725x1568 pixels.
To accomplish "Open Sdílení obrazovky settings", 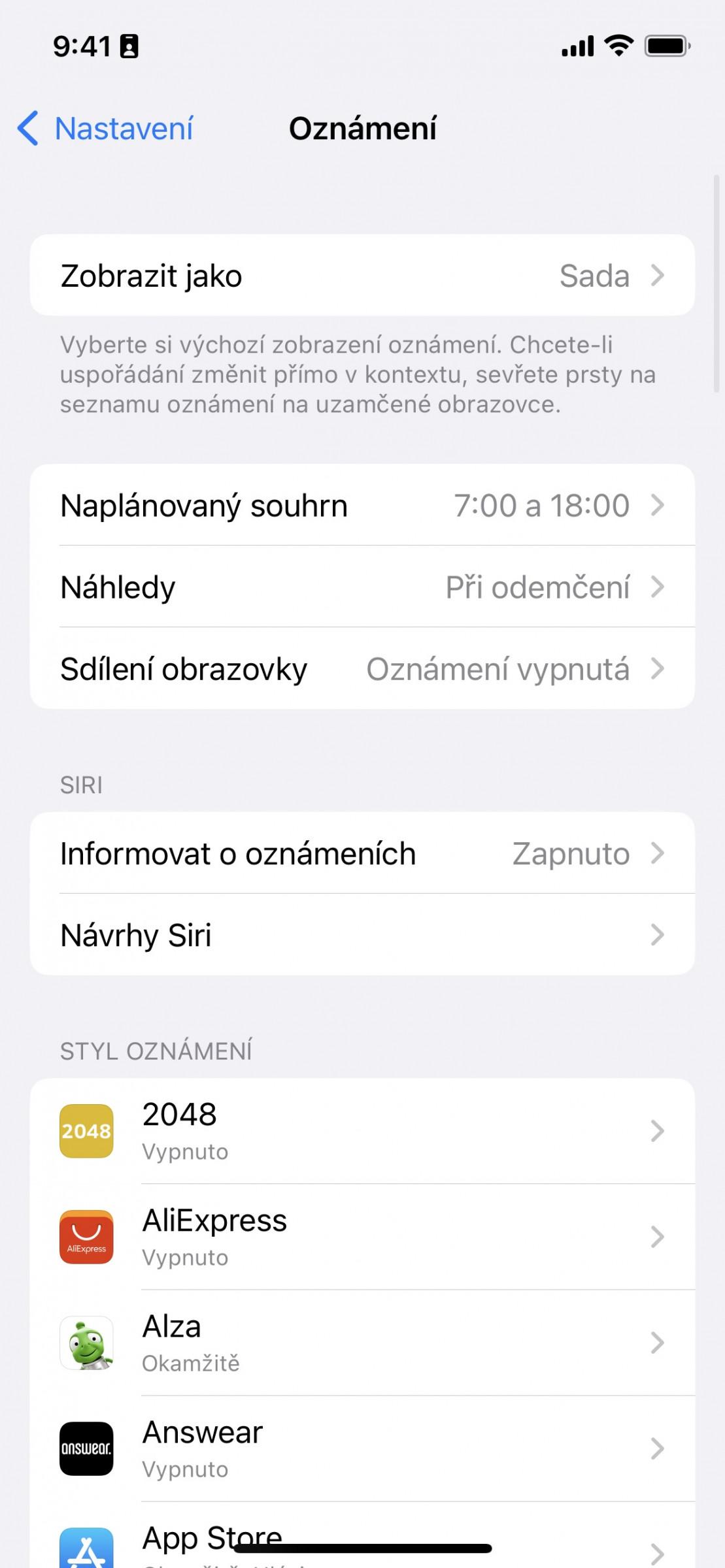I will click(362, 668).
